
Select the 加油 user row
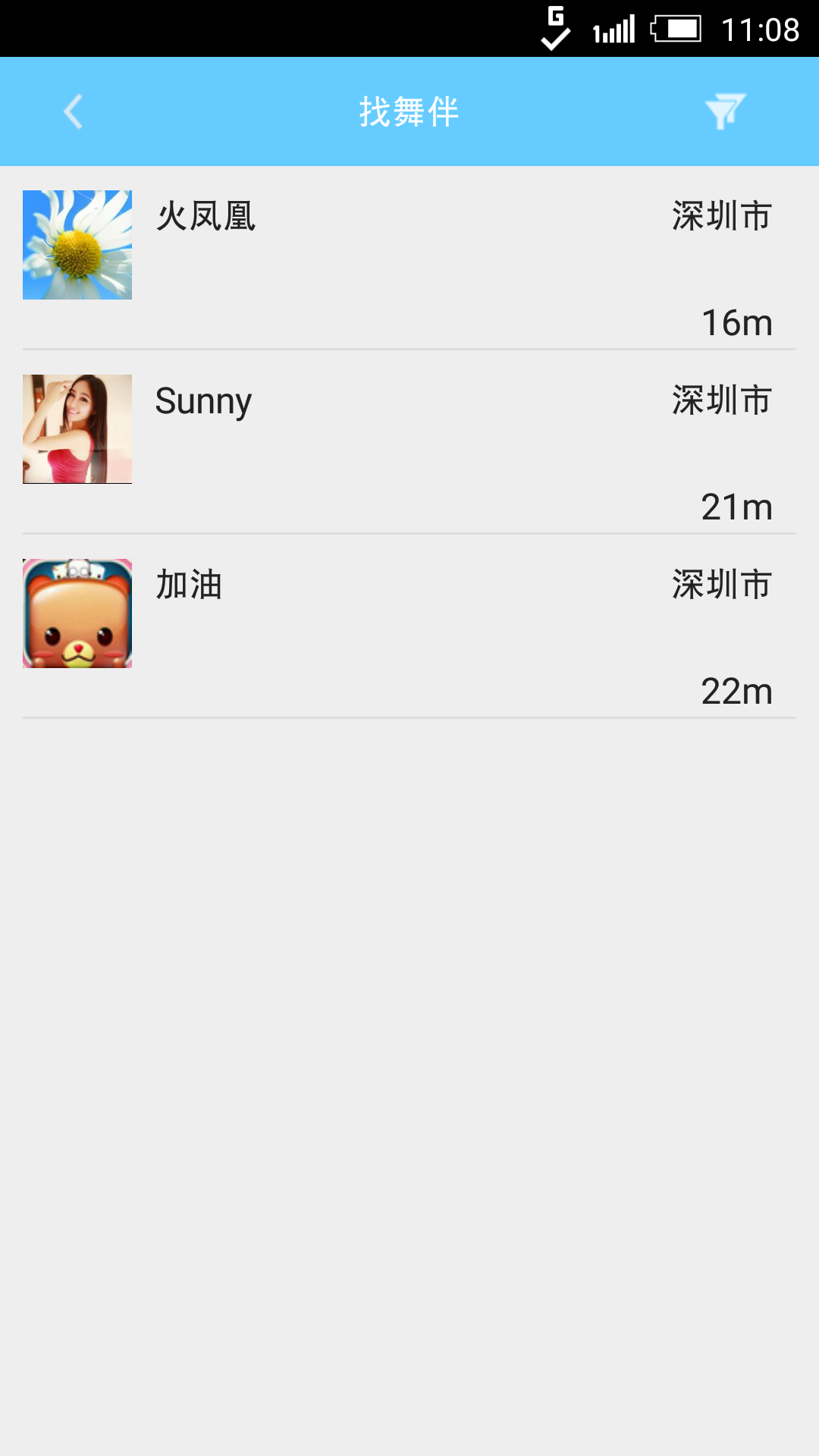409,626
